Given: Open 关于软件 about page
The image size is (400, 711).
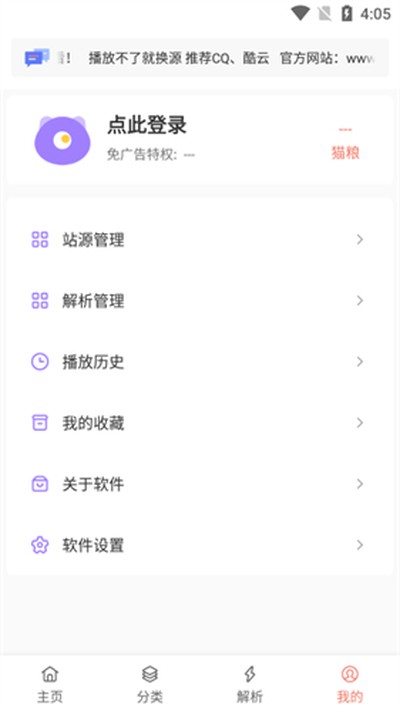Looking at the screenshot, I should pos(200,484).
